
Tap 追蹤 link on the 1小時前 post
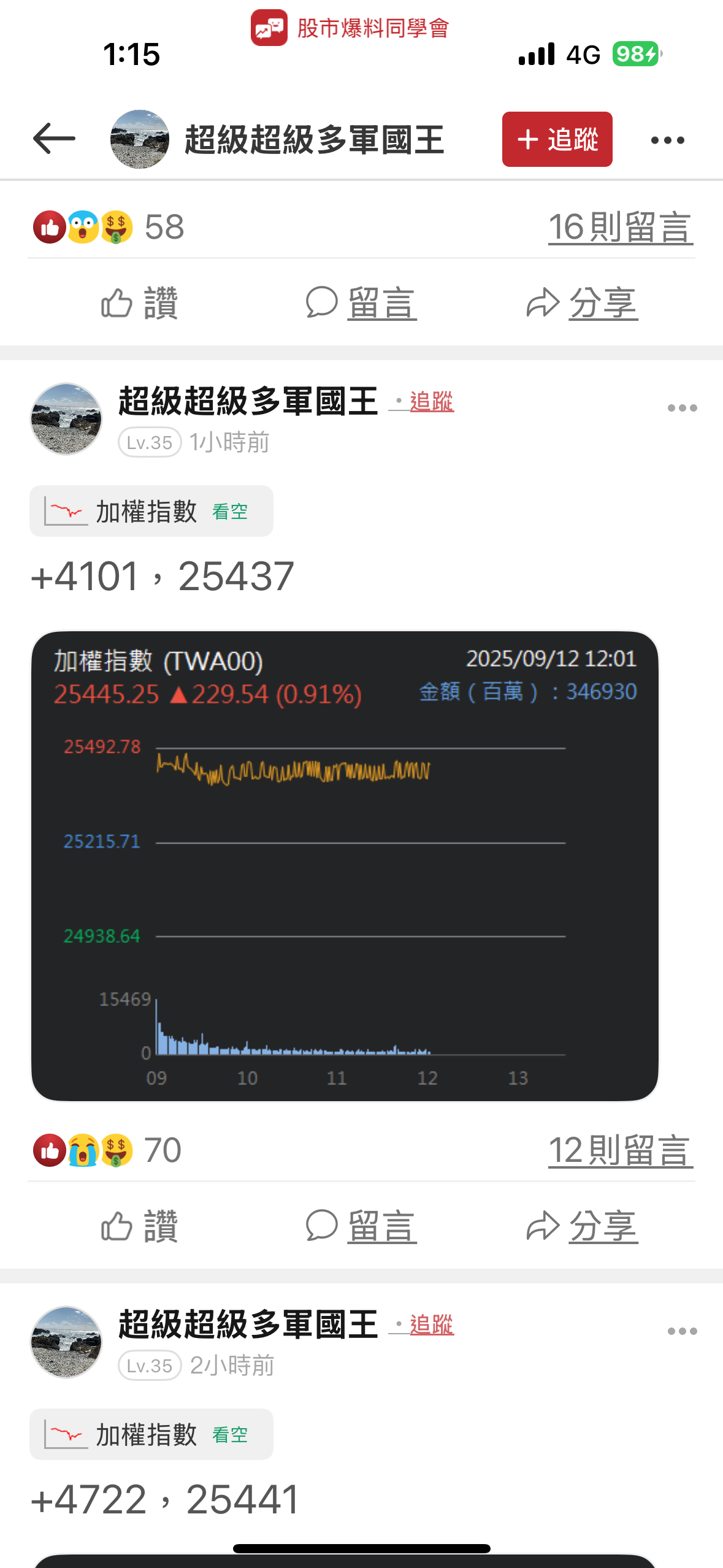(431, 401)
